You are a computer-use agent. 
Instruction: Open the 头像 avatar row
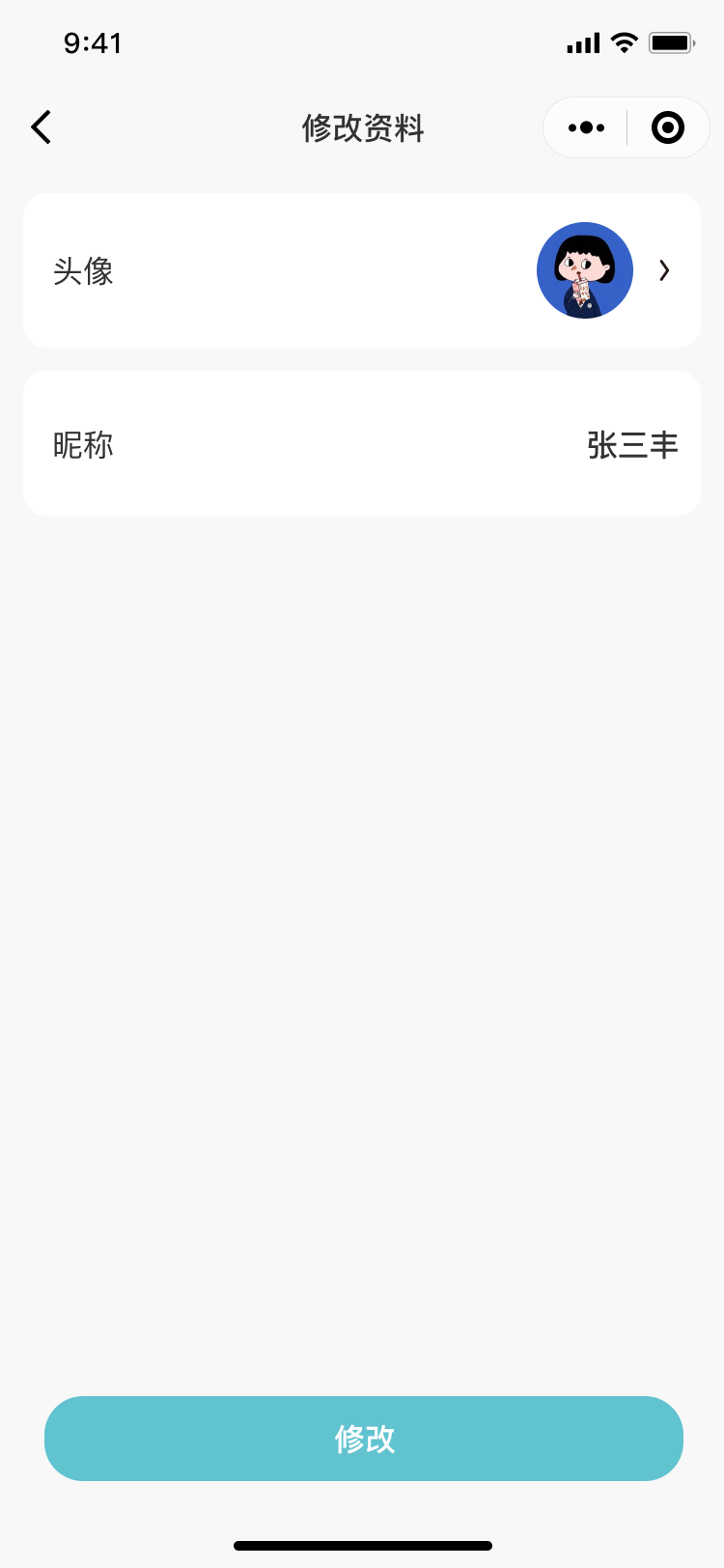tap(362, 270)
